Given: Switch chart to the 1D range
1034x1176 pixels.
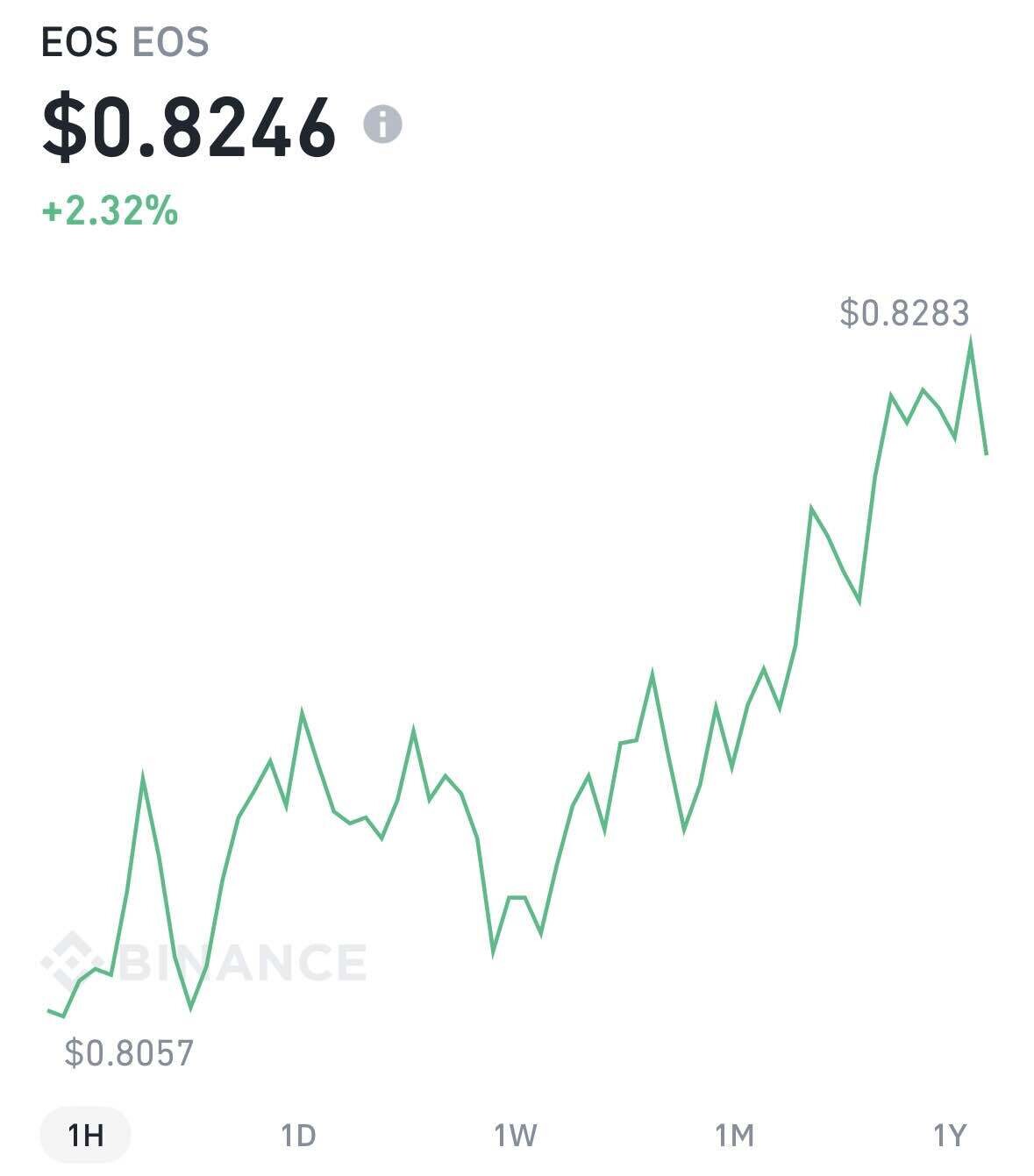Looking at the screenshot, I should pos(298,1135).
